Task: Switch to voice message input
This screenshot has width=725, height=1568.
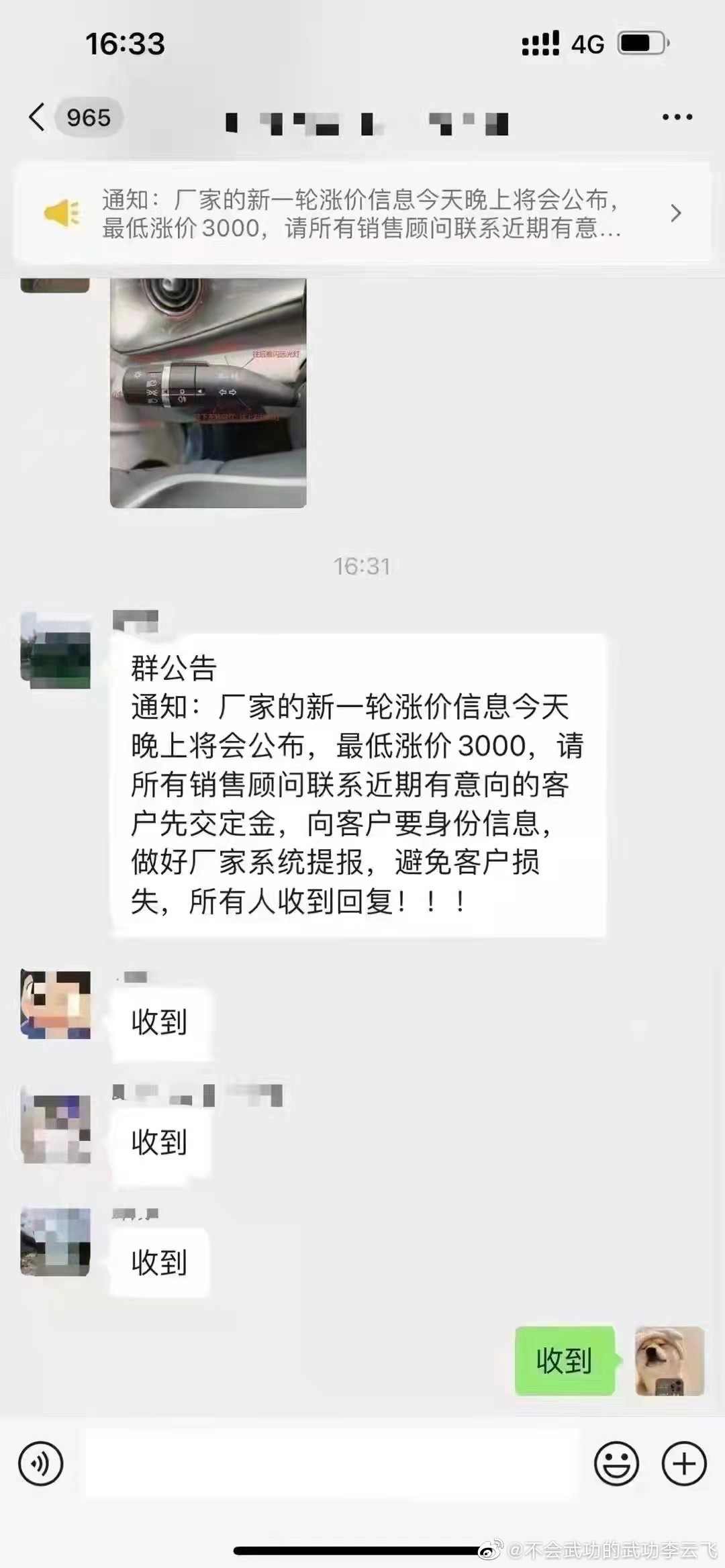Action: [41, 1464]
